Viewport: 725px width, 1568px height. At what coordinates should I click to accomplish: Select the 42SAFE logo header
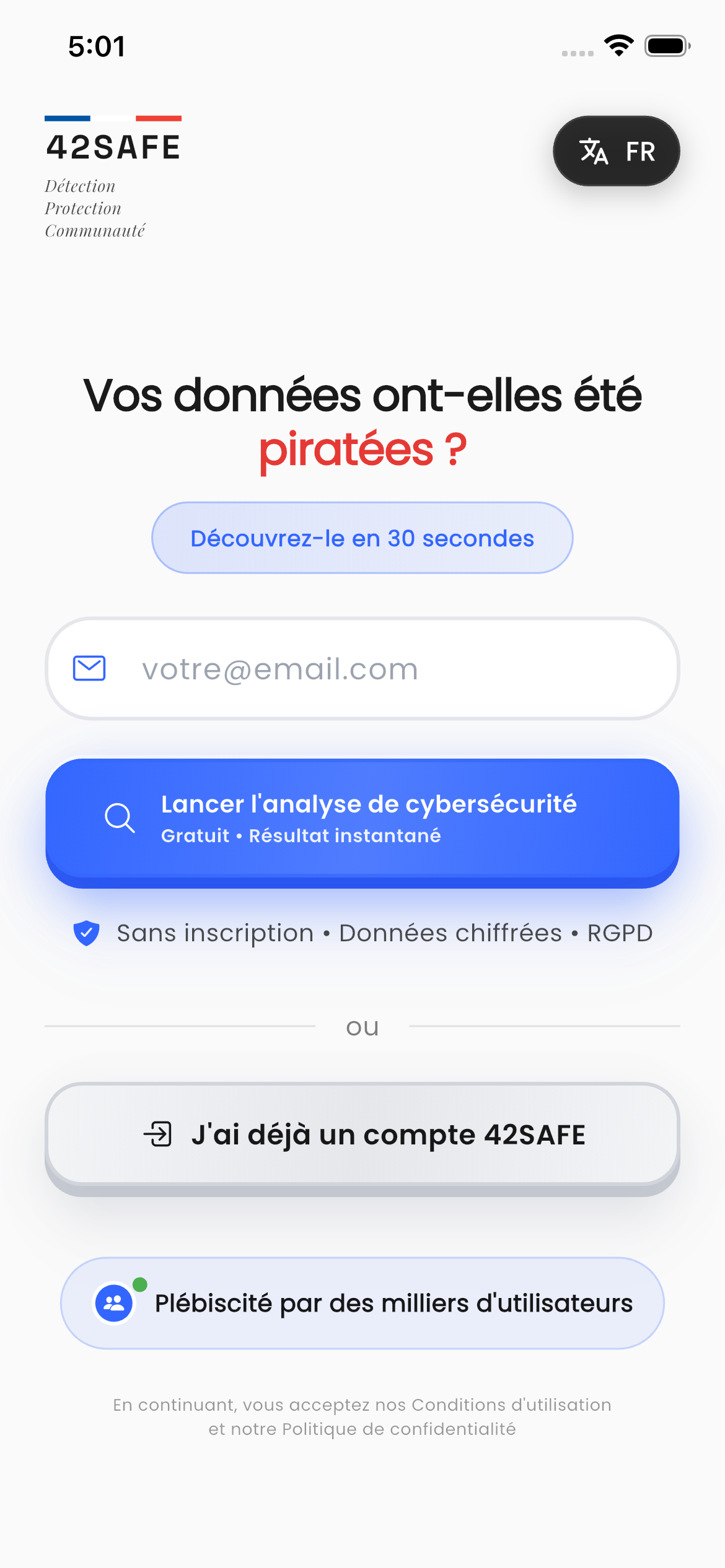112,146
